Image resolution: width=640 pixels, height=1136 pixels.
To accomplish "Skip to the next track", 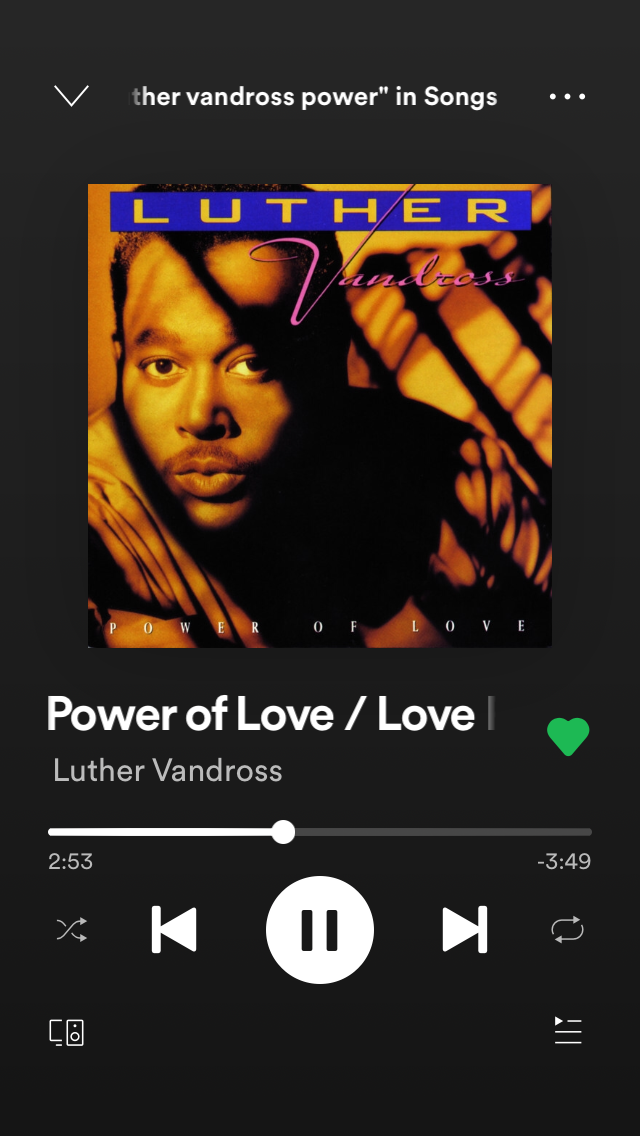I will pyautogui.click(x=464, y=930).
